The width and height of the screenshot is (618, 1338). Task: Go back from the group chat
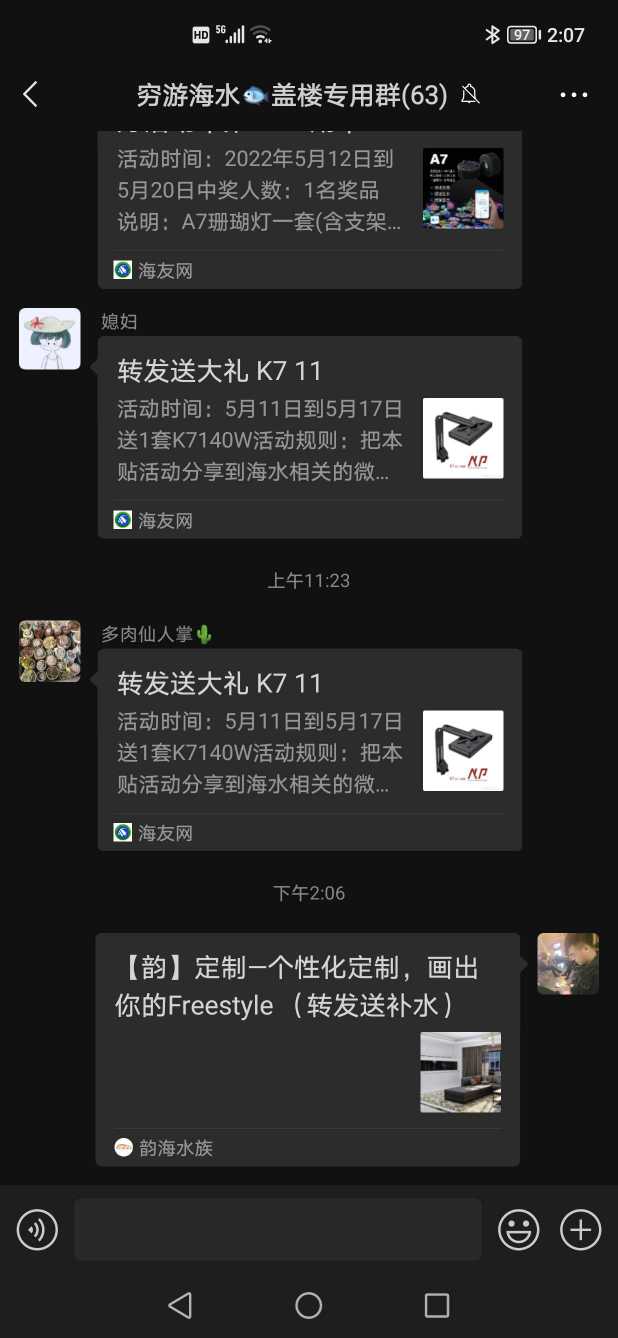pos(30,95)
